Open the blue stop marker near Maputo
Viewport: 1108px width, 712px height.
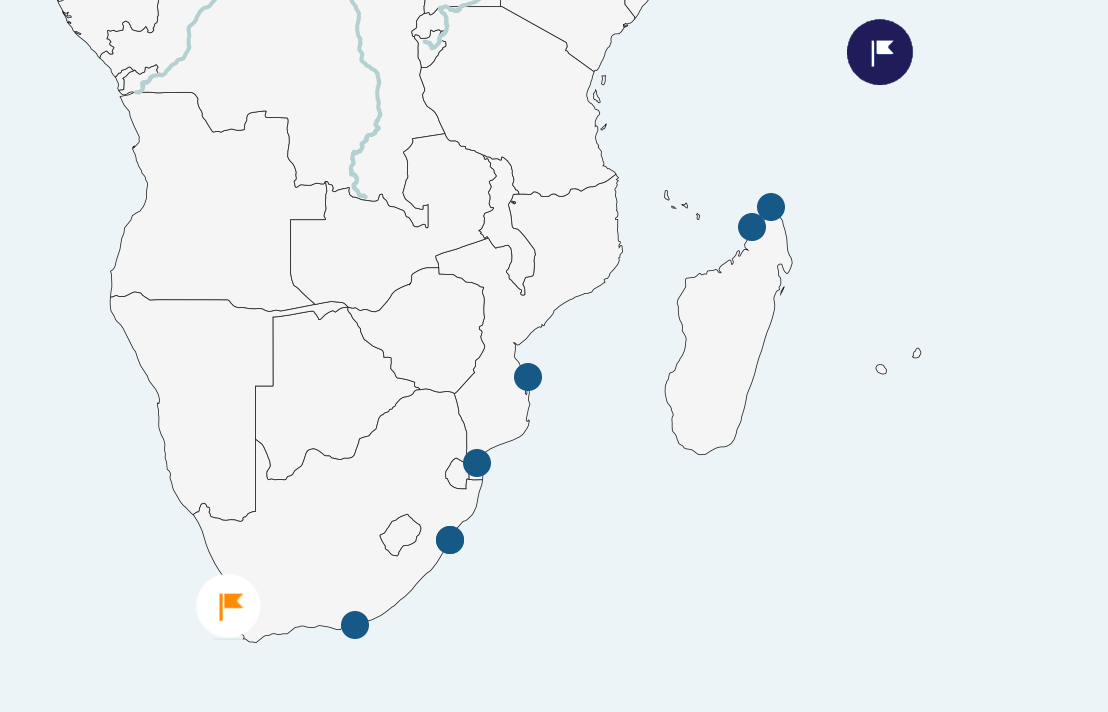click(x=477, y=463)
